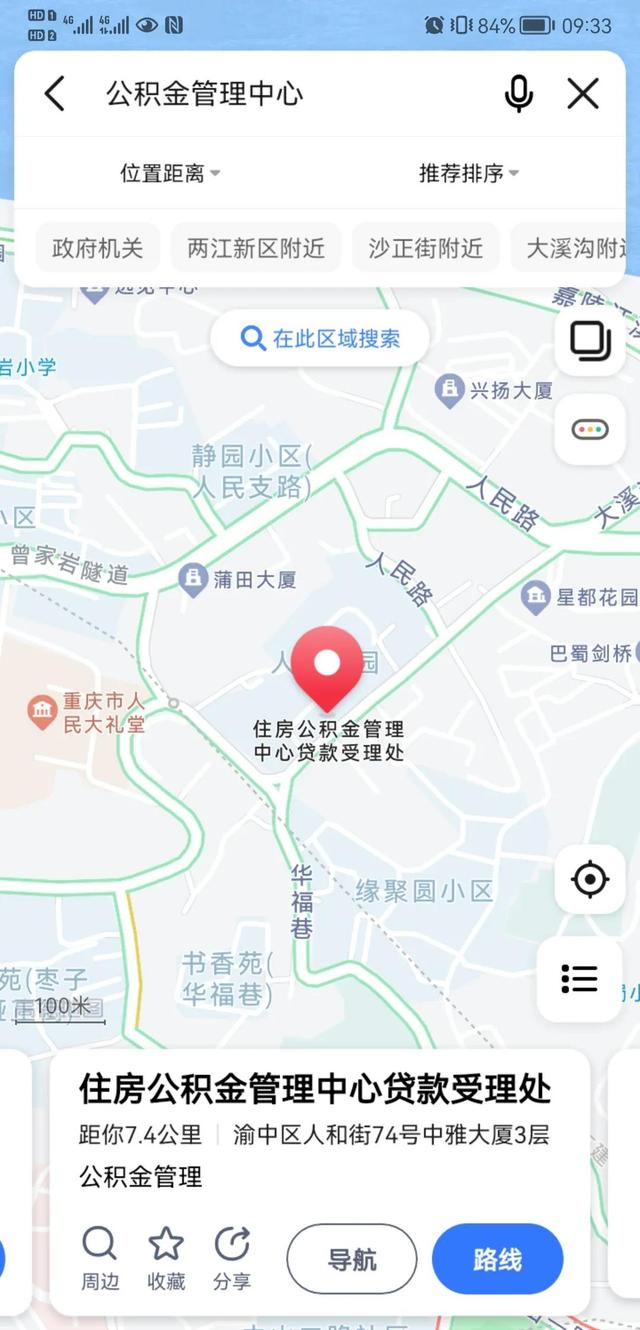Start navigation with 导航 button
The height and width of the screenshot is (1330, 640).
352,1259
